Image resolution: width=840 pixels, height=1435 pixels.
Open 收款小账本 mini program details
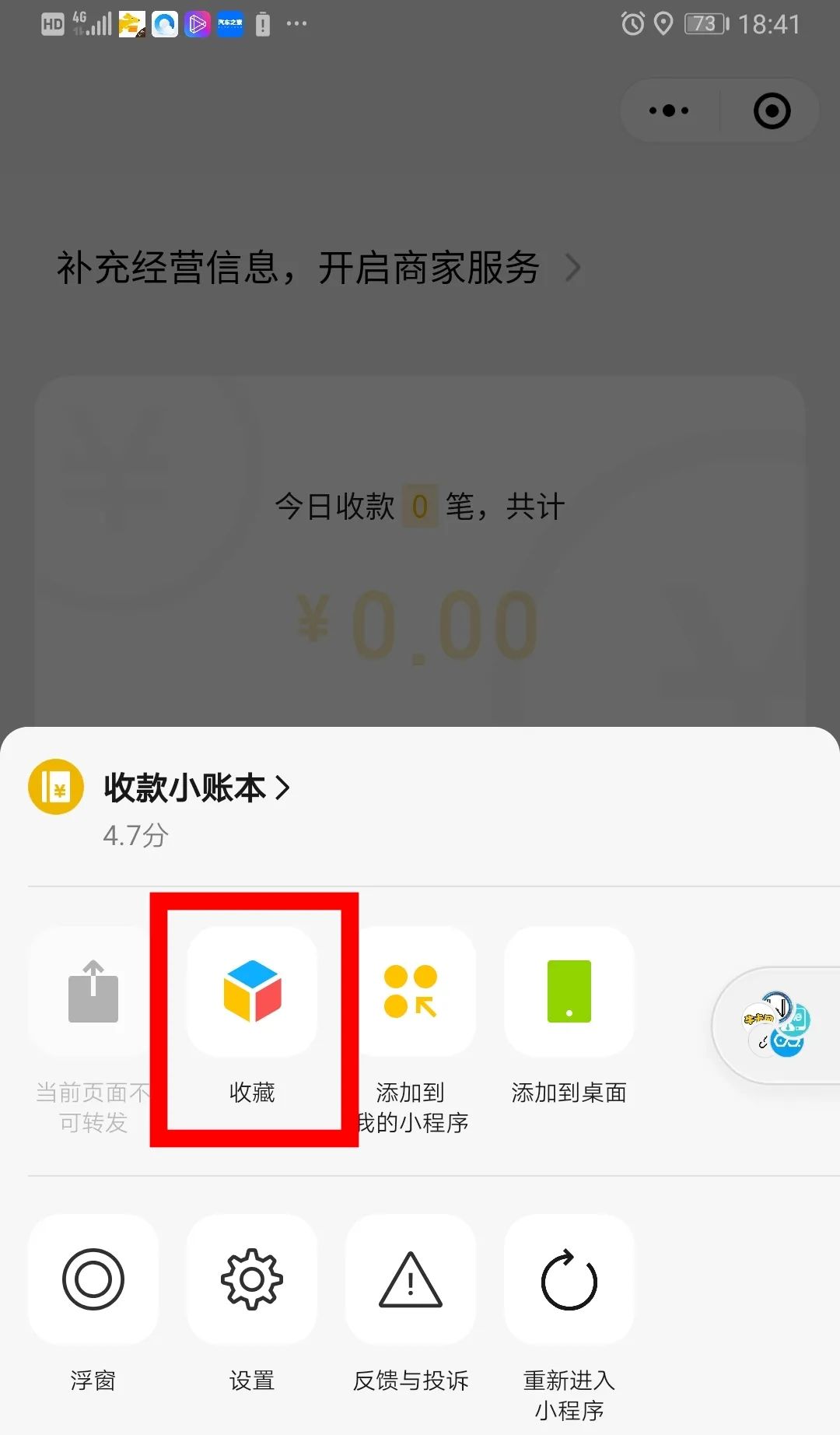point(197,788)
